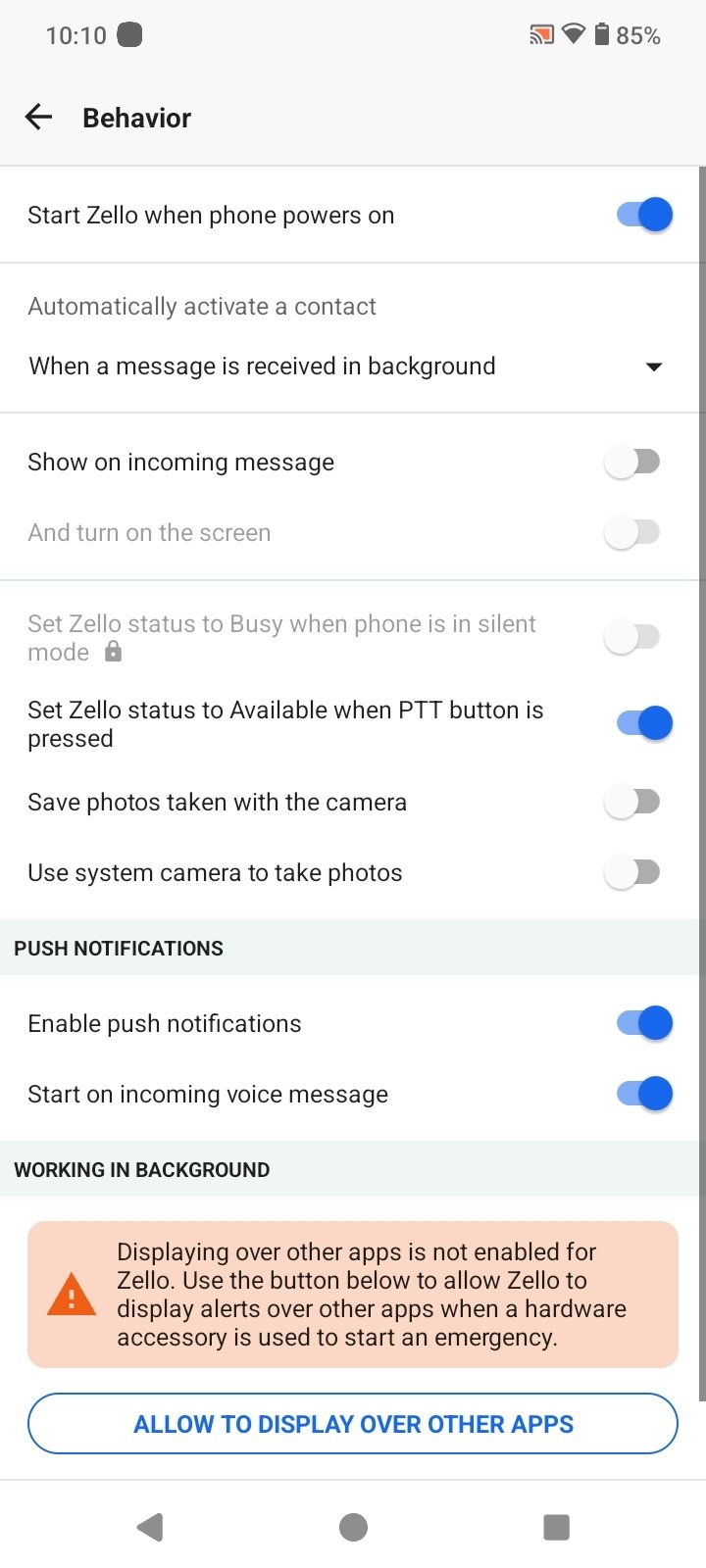Switch on Use system camera to take photos

pos(632,872)
